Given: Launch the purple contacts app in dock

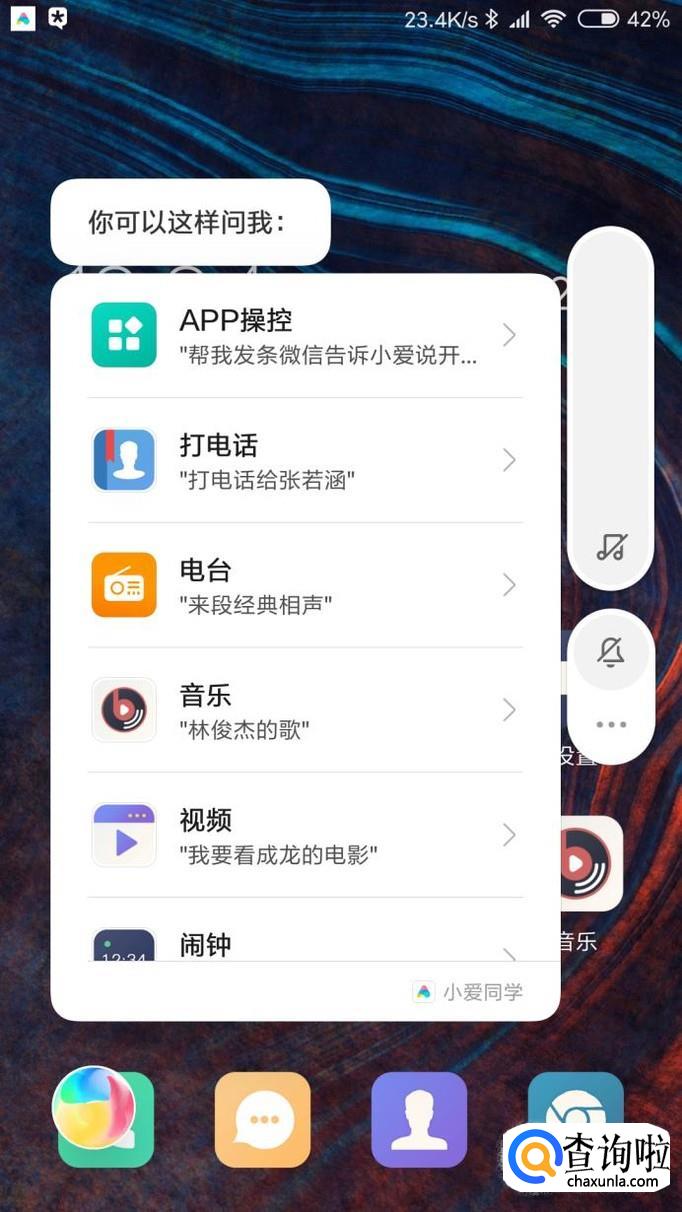Looking at the screenshot, I should (419, 1120).
